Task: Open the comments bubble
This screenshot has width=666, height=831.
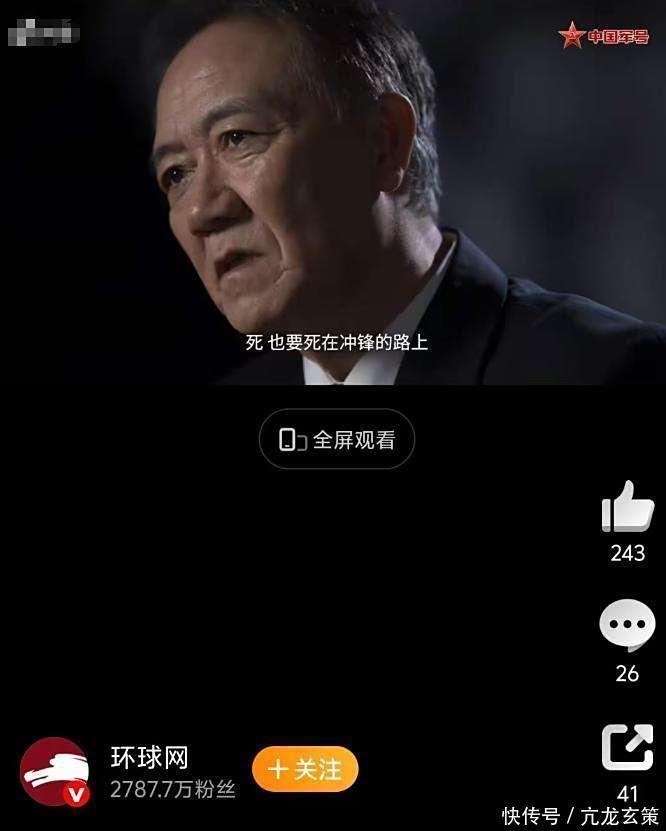Action: (x=627, y=627)
